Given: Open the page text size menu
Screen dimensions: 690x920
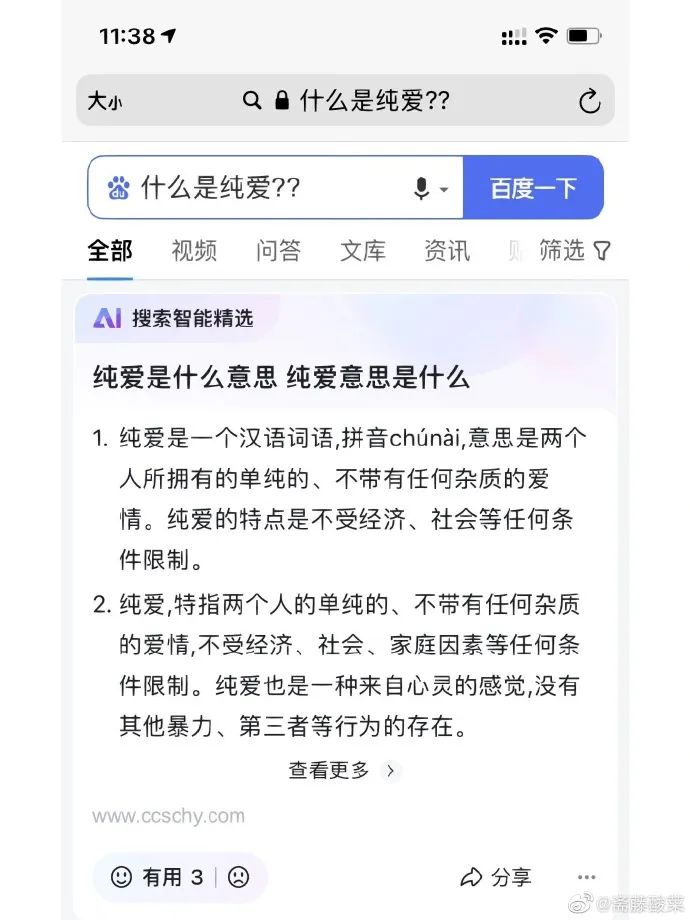Looking at the screenshot, I should (105, 101).
